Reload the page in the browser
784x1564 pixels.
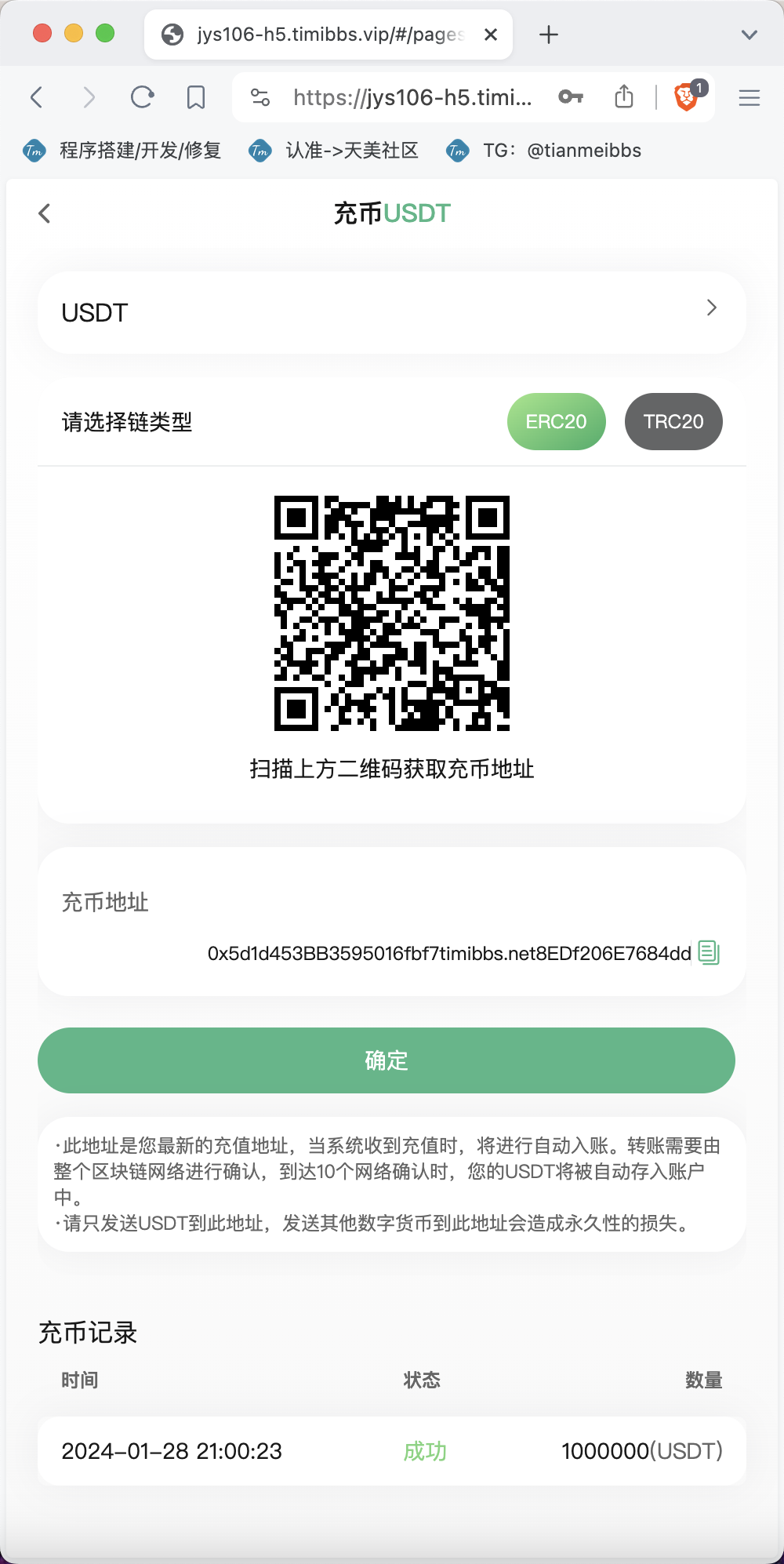point(142,97)
